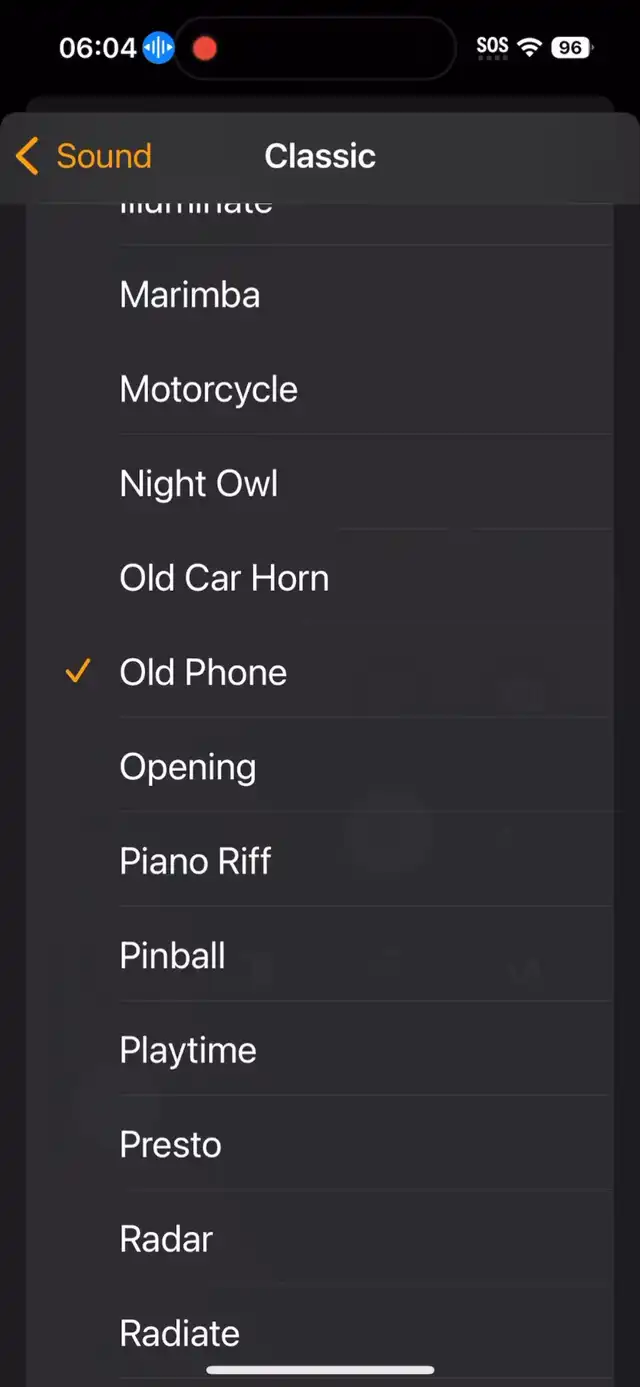Tap the checked Old Phone option

(319, 672)
